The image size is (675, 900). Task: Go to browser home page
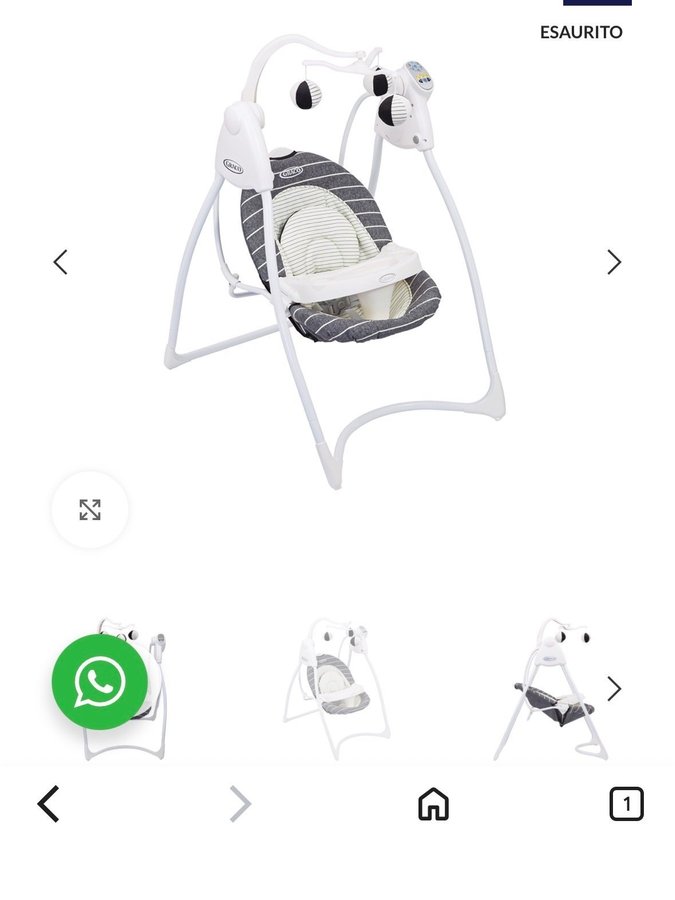(433, 804)
